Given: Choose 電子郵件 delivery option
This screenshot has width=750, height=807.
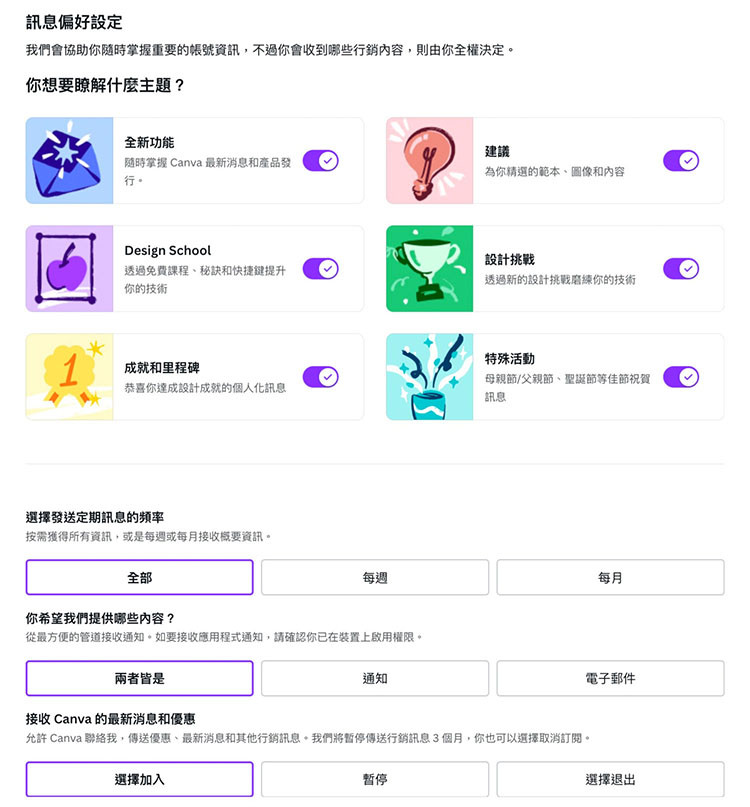Looking at the screenshot, I should tap(610, 678).
